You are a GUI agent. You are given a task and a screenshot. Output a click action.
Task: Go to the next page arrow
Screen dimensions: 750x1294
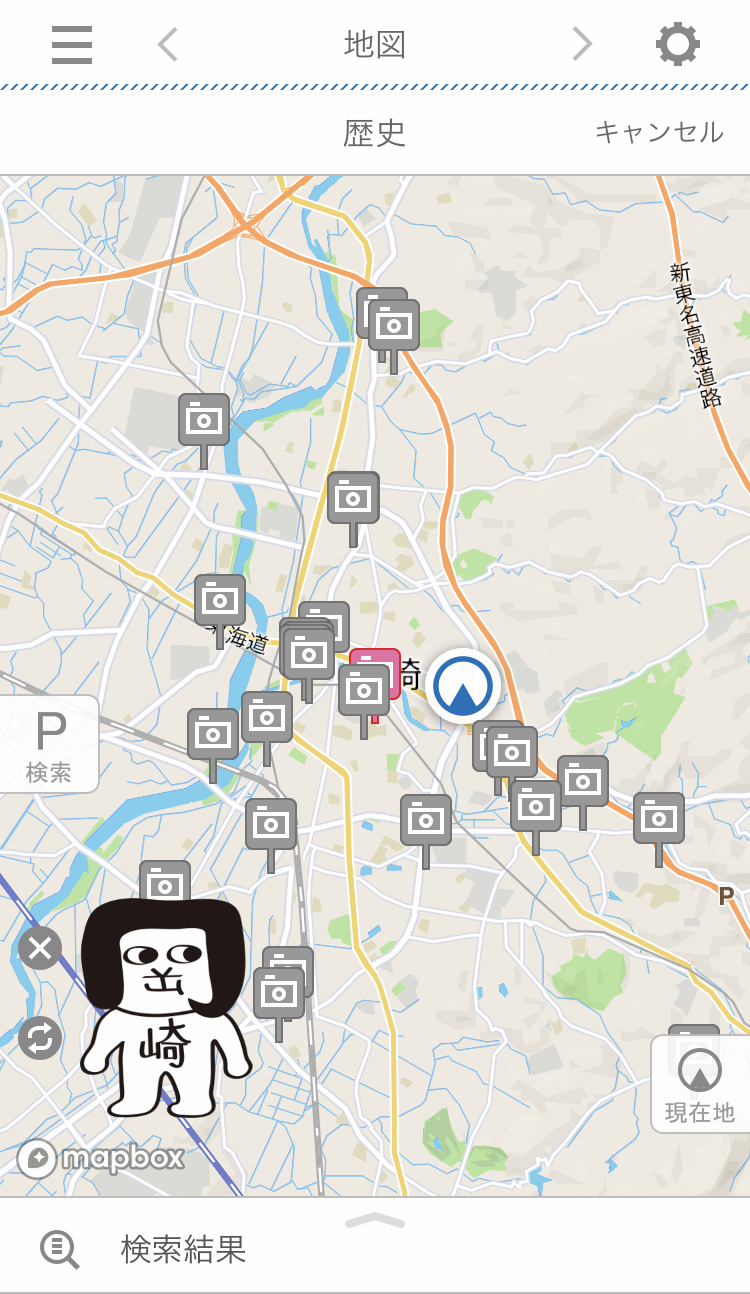(x=582, y=45)
